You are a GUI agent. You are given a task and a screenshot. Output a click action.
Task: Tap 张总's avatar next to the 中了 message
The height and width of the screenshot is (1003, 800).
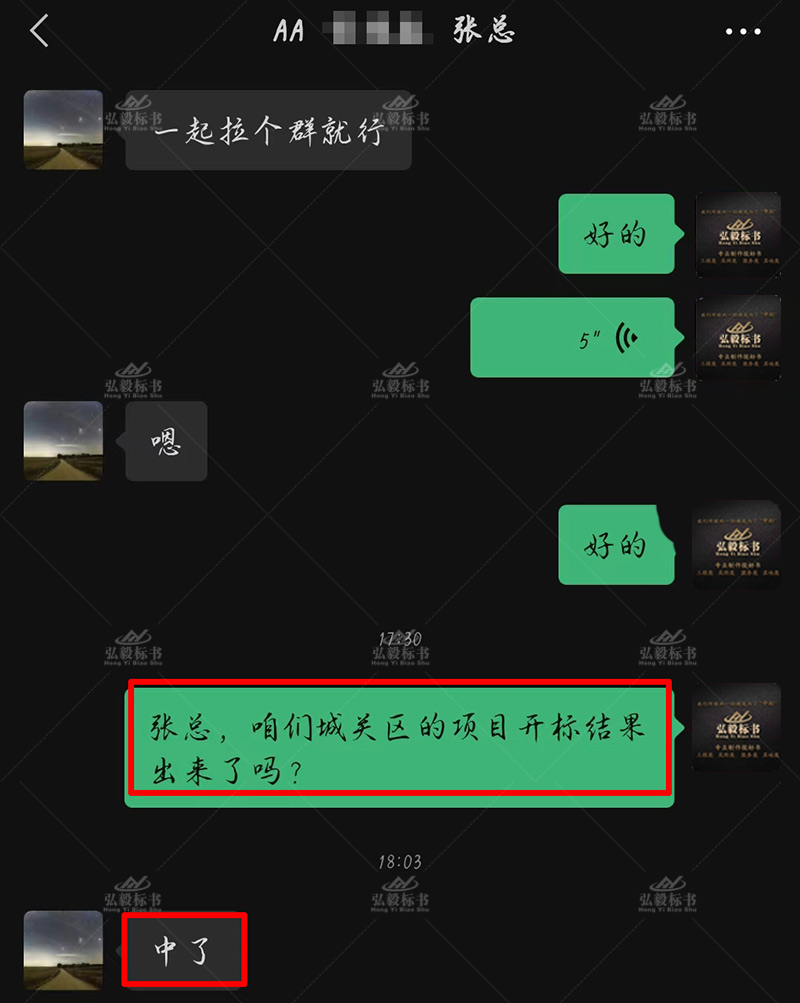pos(62,950)
